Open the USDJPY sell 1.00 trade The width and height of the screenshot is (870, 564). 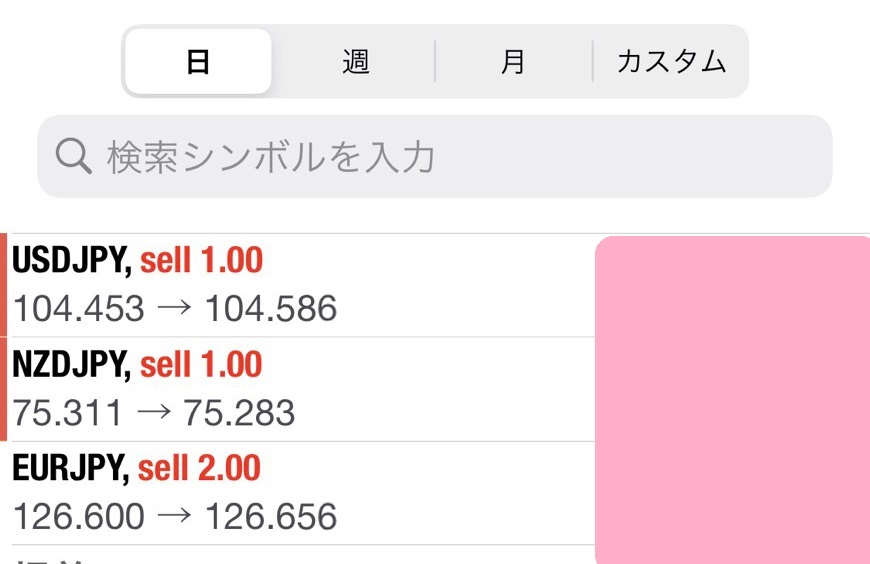(300, 285)
